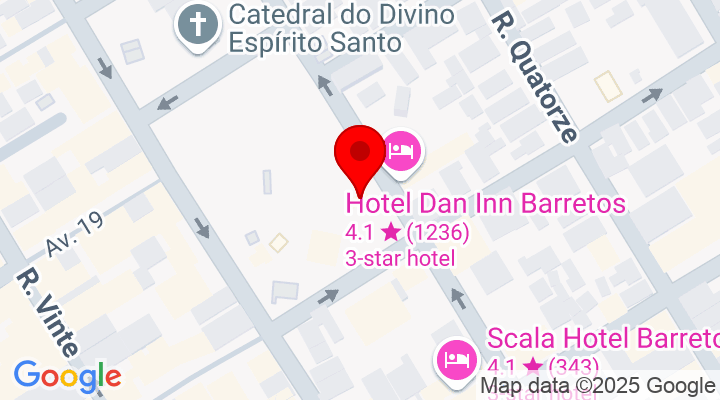
Task: Open Catedral do Divino Espírito Santo marker
Action: (198, 25)
